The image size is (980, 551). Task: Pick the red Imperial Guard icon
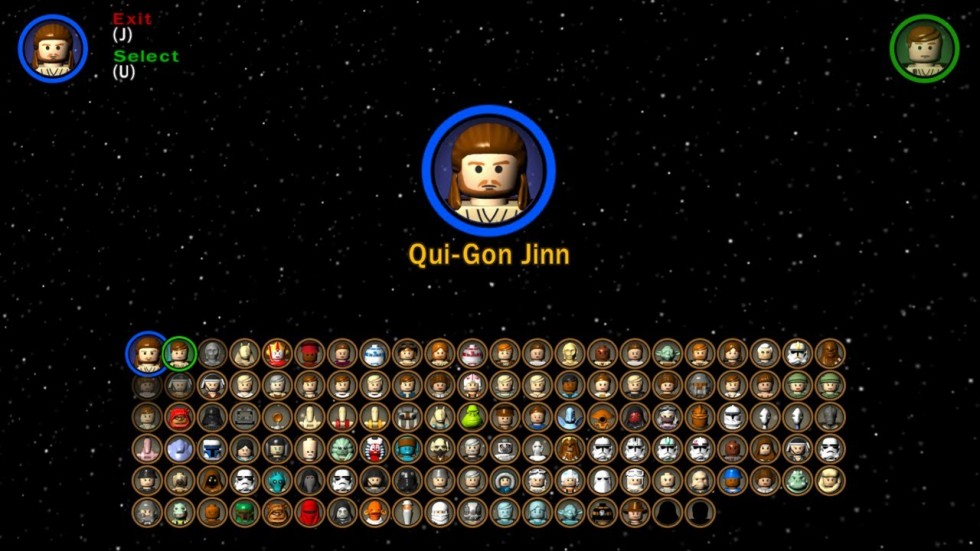point(309,513)
